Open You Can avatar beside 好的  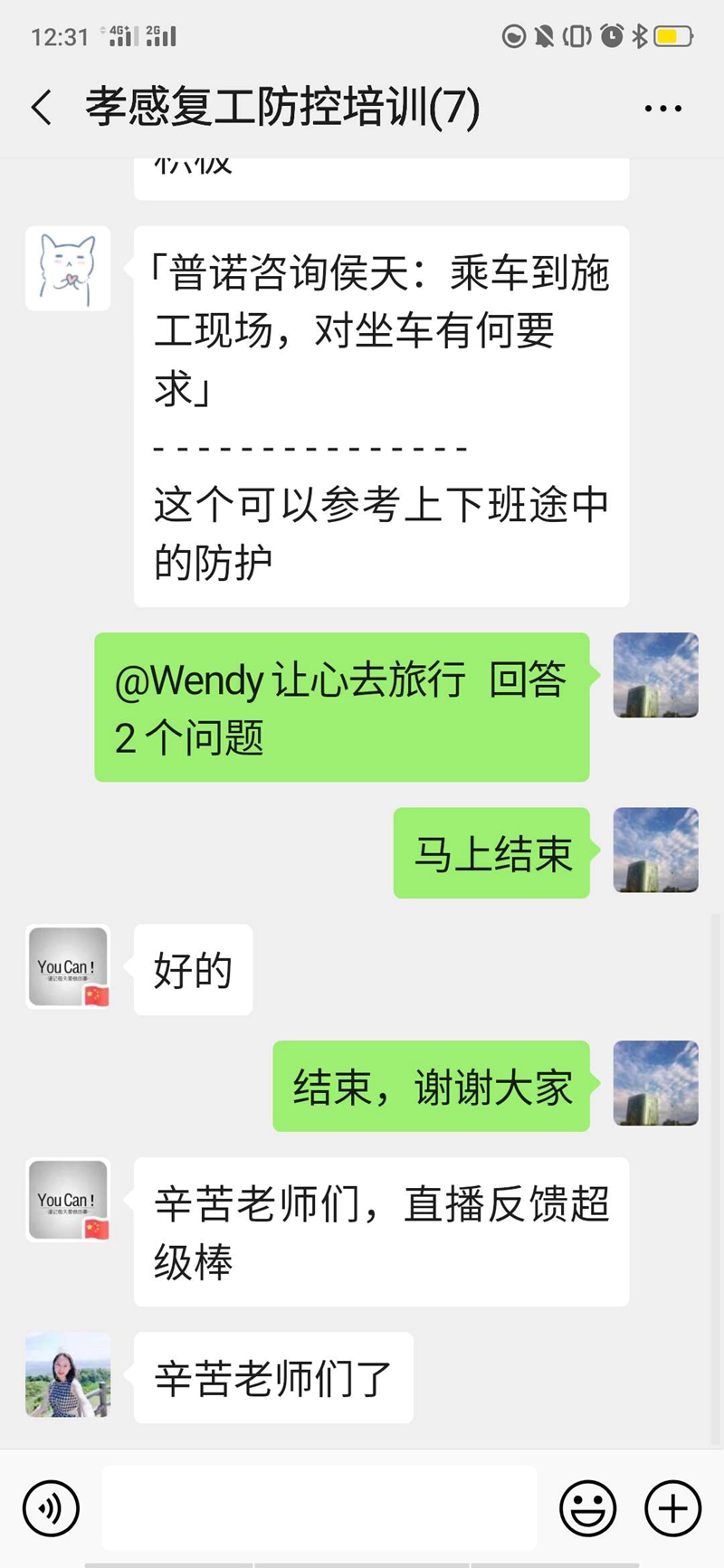pos(68,966)
